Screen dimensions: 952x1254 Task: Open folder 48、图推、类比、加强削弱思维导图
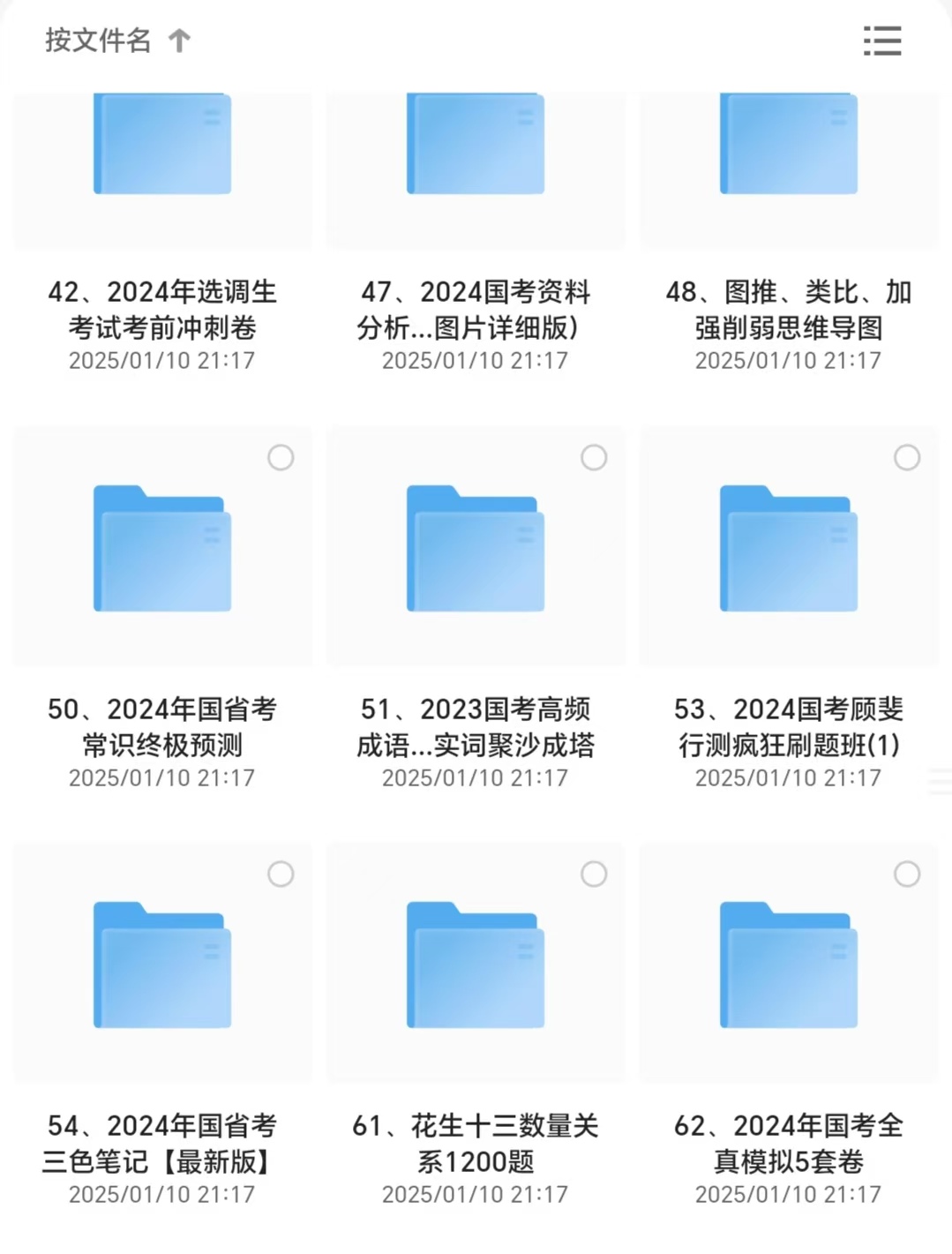[x=789, y=146]
